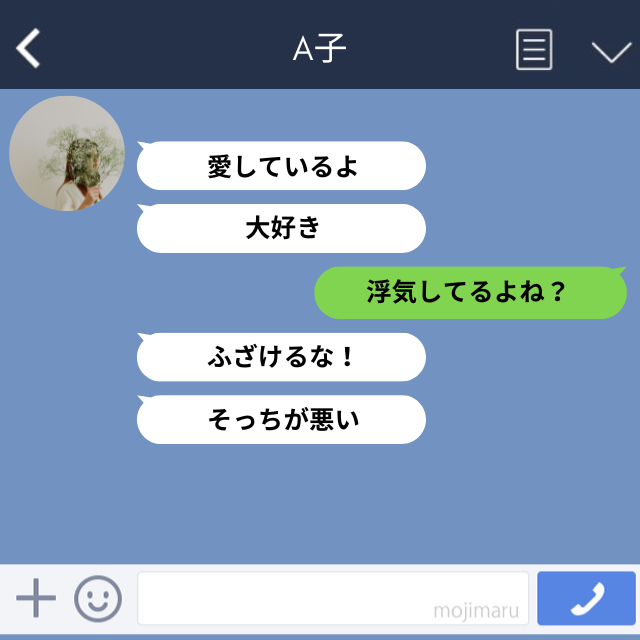Focus the message input field

pyautogui.click(x=332, y=598)
